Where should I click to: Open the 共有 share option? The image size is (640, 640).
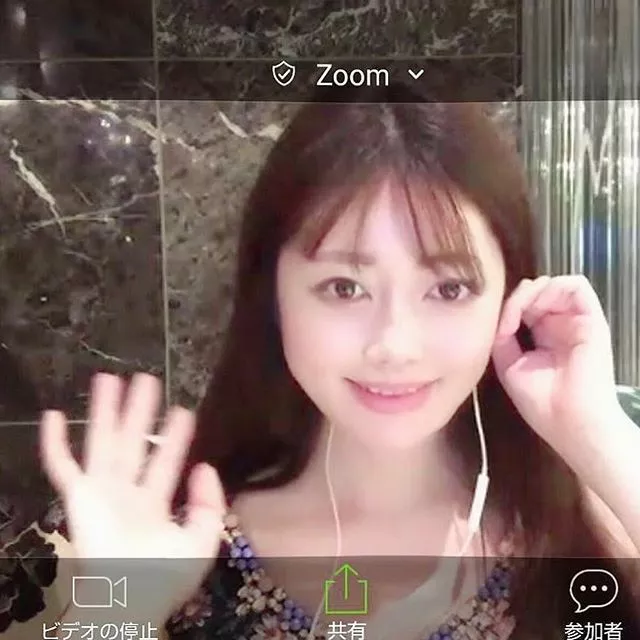pos(346,601)
